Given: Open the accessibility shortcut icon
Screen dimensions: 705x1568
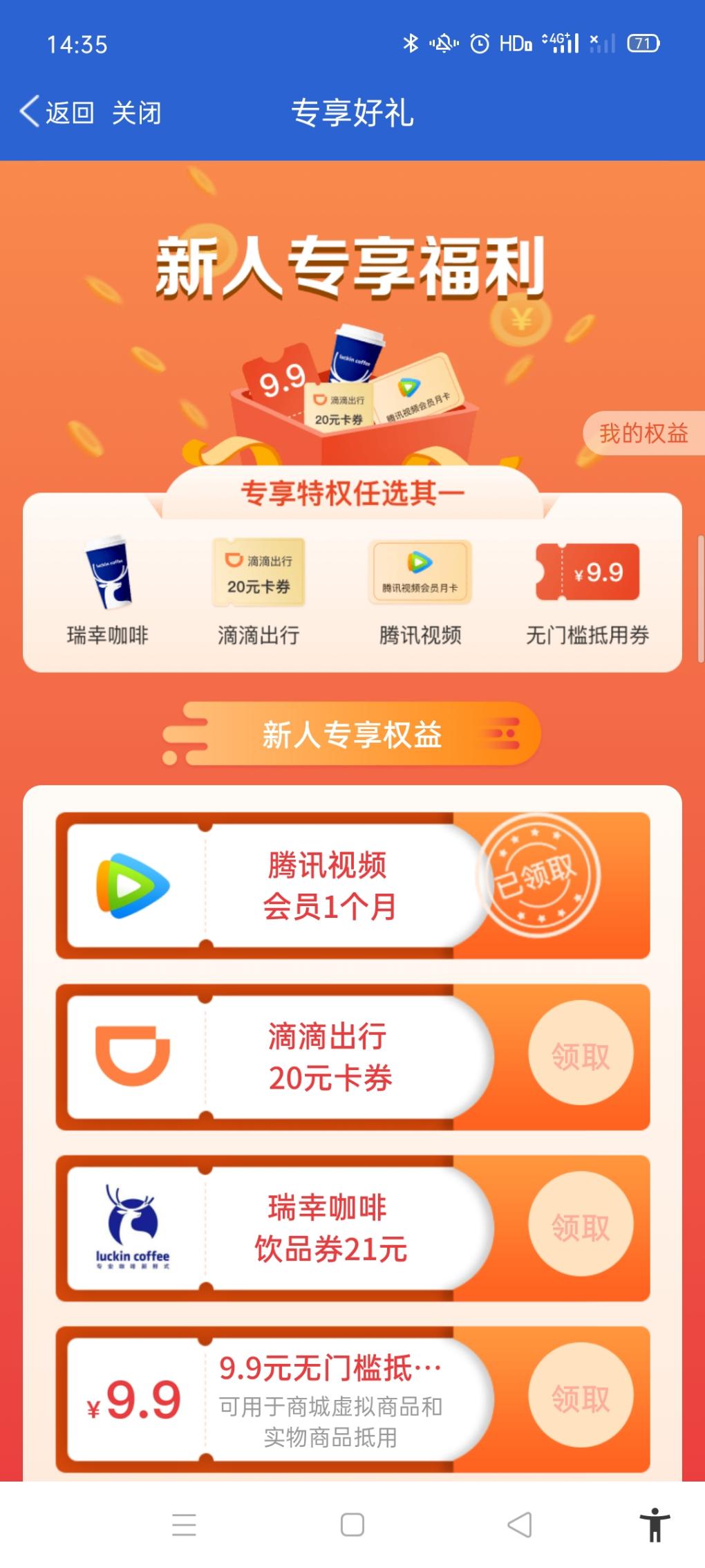Looking at the screenshot, I should [x=654, y=1524].
